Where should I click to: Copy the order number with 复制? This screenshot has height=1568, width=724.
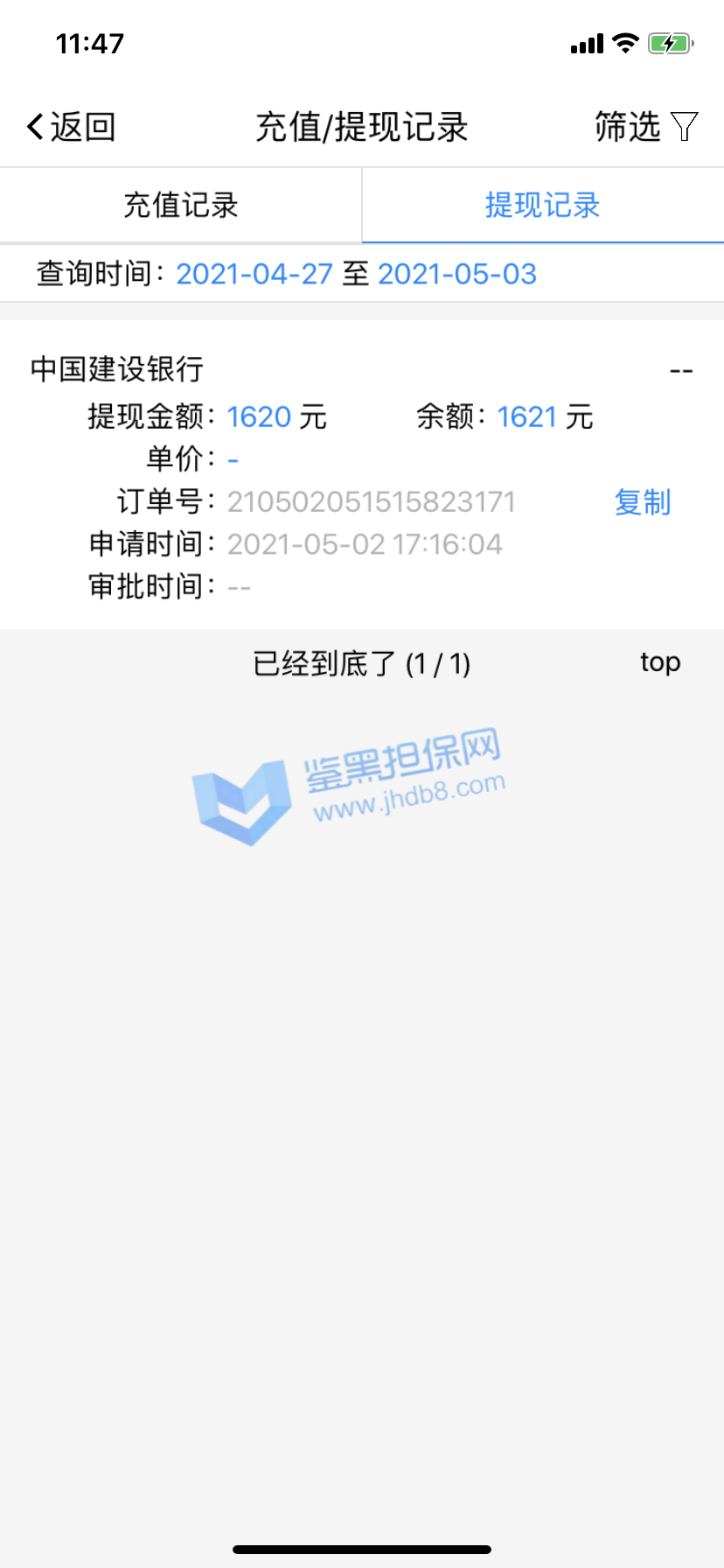(x=642, y=502)
